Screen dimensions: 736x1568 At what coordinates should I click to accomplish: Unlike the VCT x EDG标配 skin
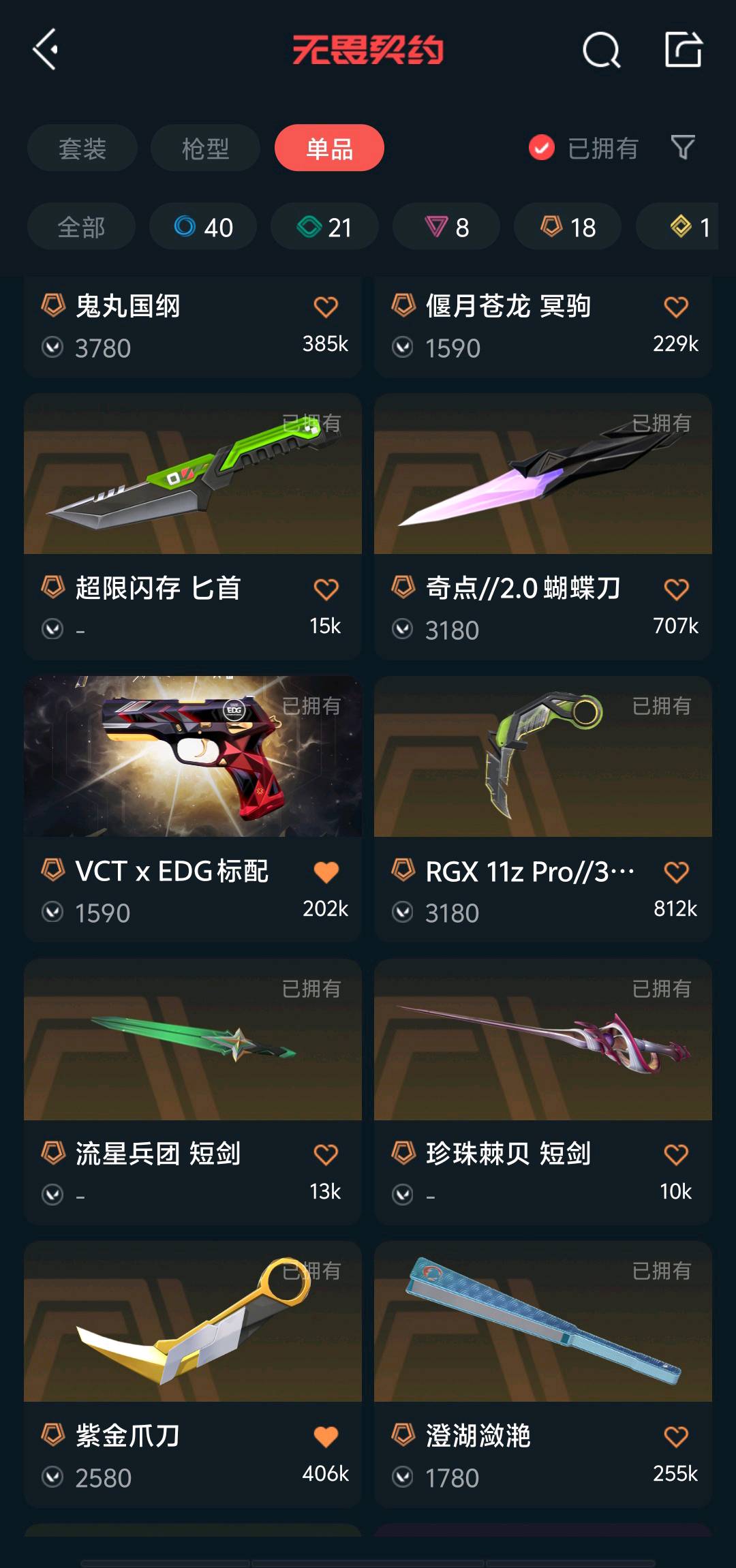coord(326,872)
